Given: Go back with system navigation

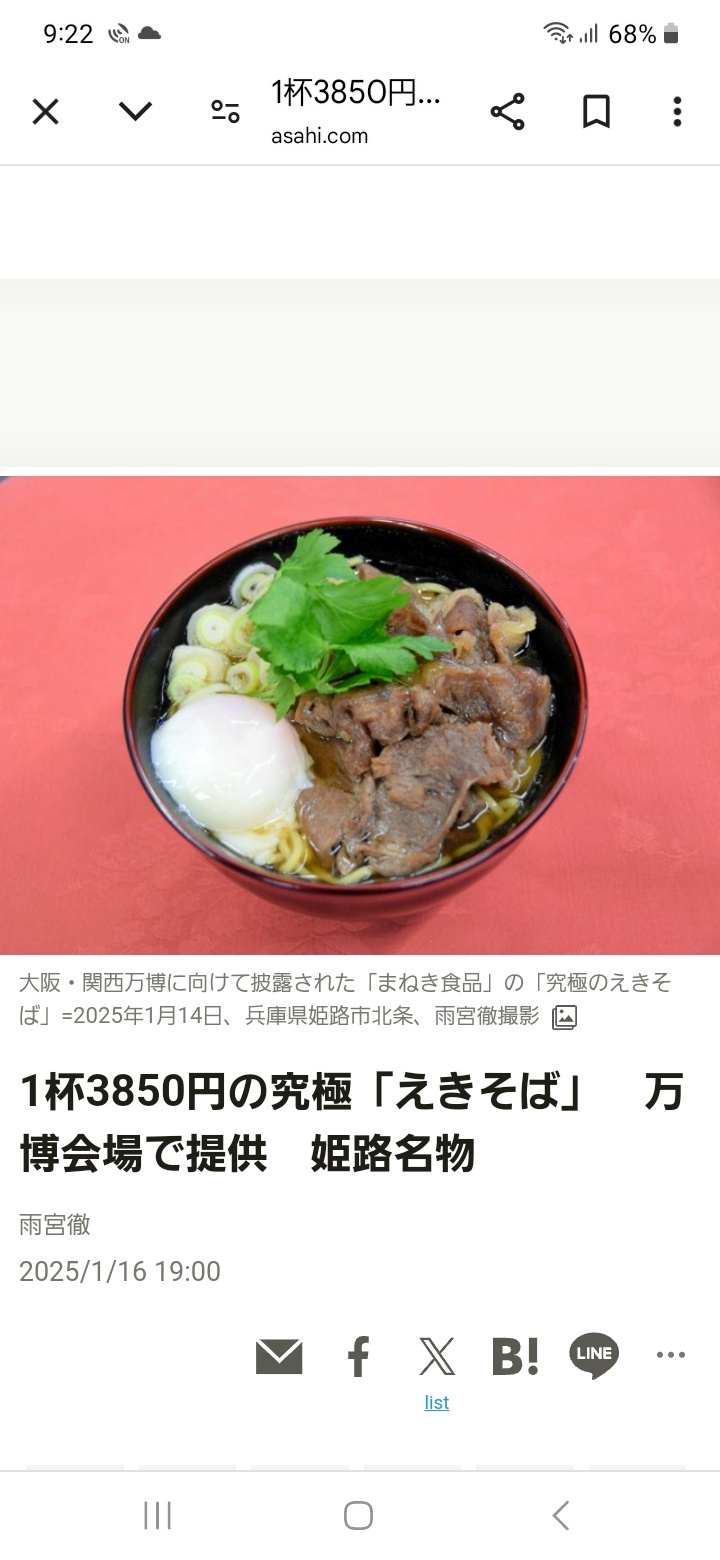Looking at the screenshot, I should click(561, 1516).
